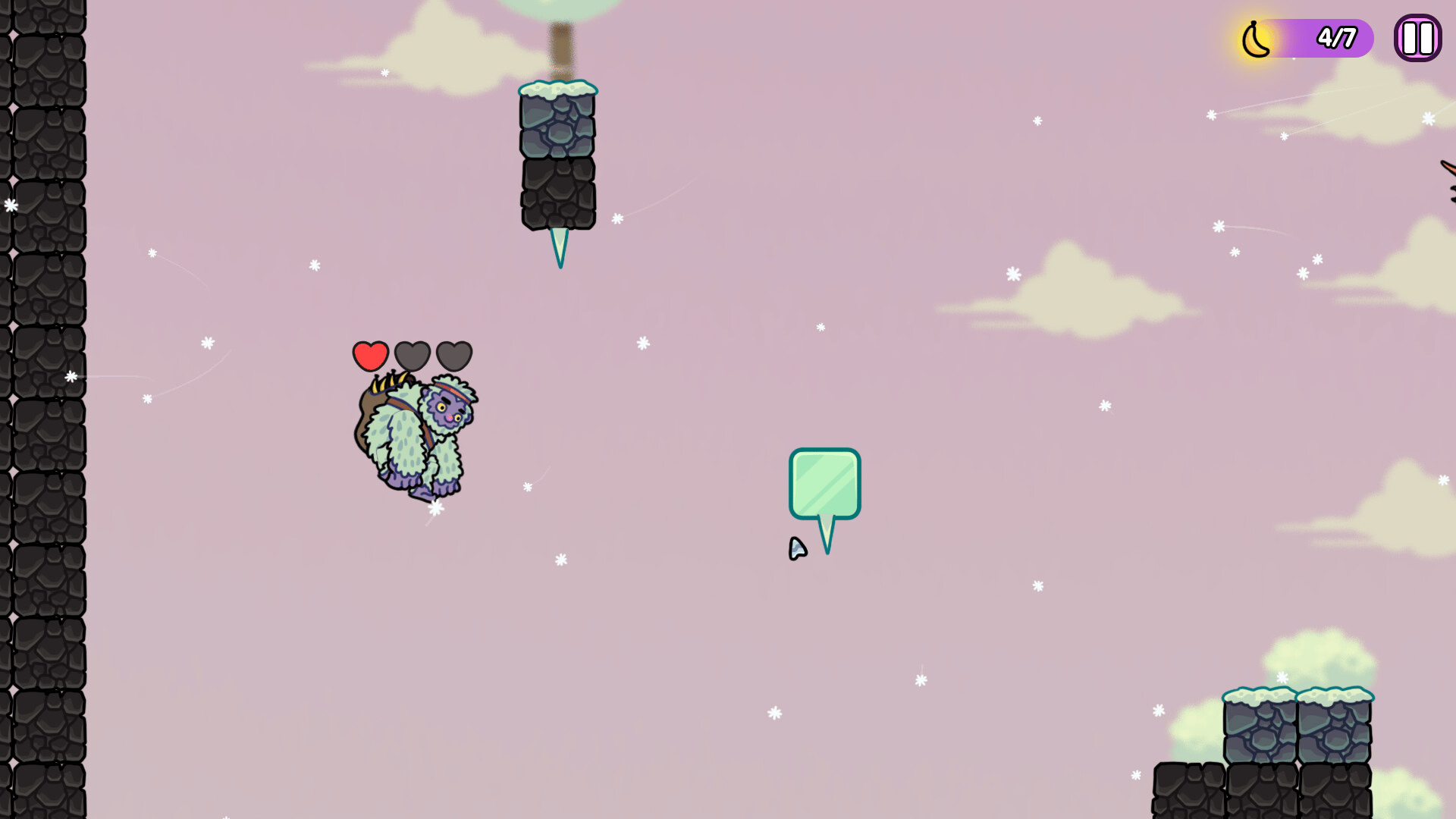Pause the game
The height and width of the screenshot is (819, 1456).
1417,38
